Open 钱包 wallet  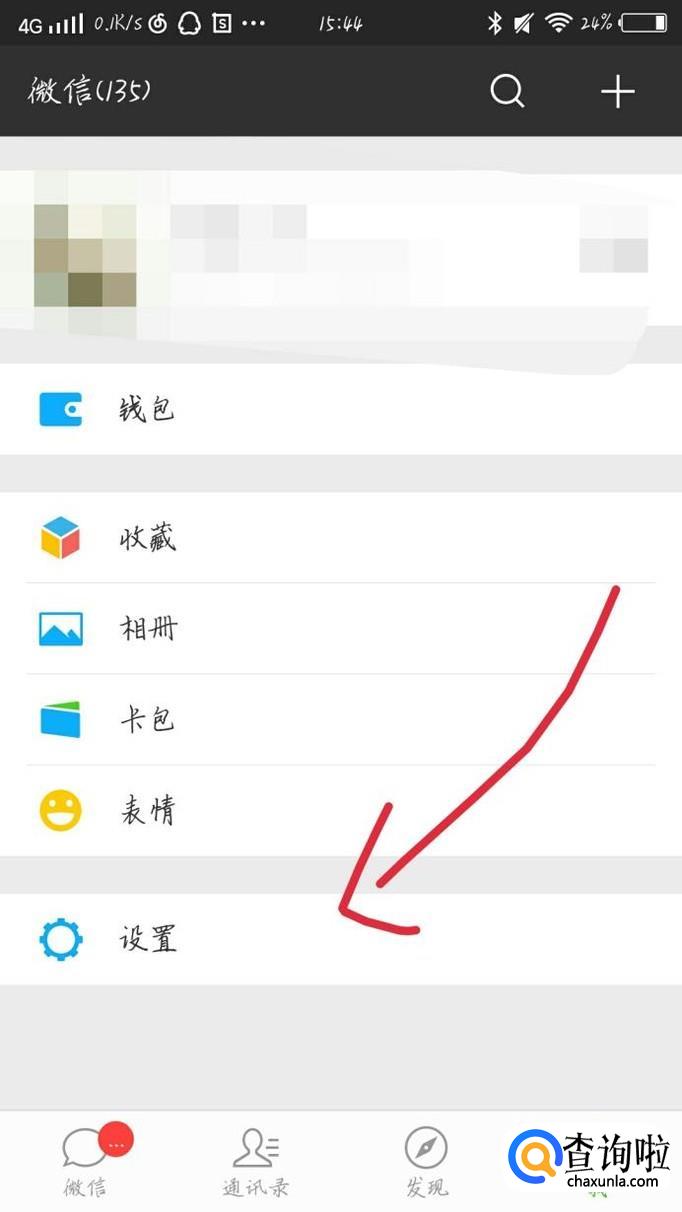tap(340, 409)
